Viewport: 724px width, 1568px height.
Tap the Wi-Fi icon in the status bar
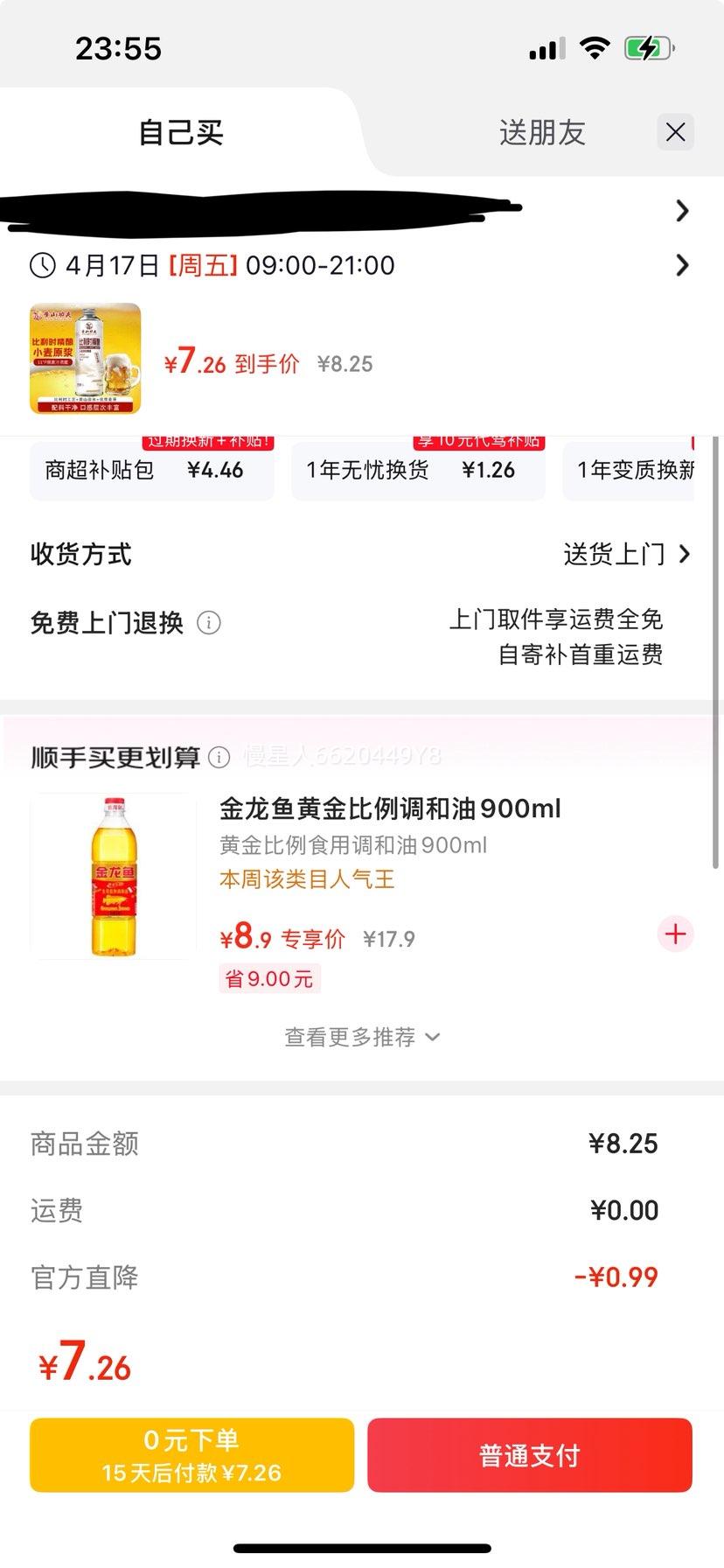[x=595, y=48]
